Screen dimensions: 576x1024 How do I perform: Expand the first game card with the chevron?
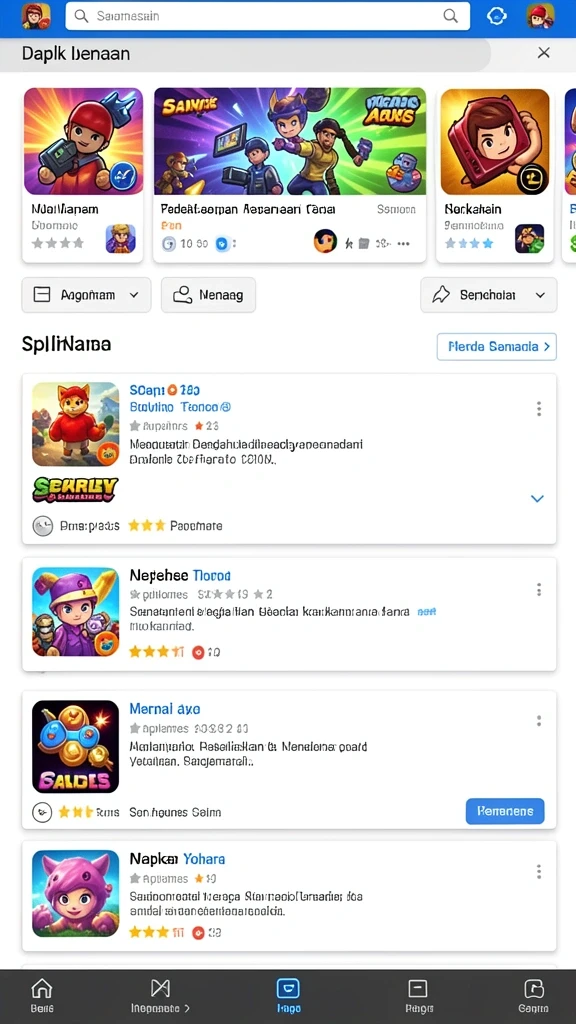coord(537,499)
